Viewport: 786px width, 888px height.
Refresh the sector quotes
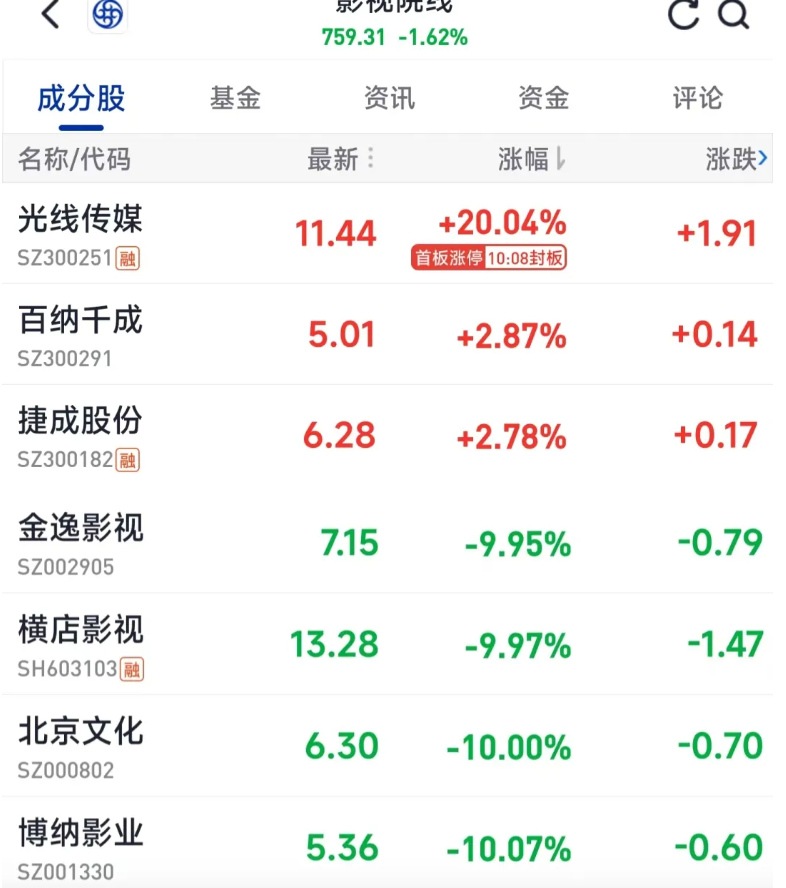coord(684,14)
